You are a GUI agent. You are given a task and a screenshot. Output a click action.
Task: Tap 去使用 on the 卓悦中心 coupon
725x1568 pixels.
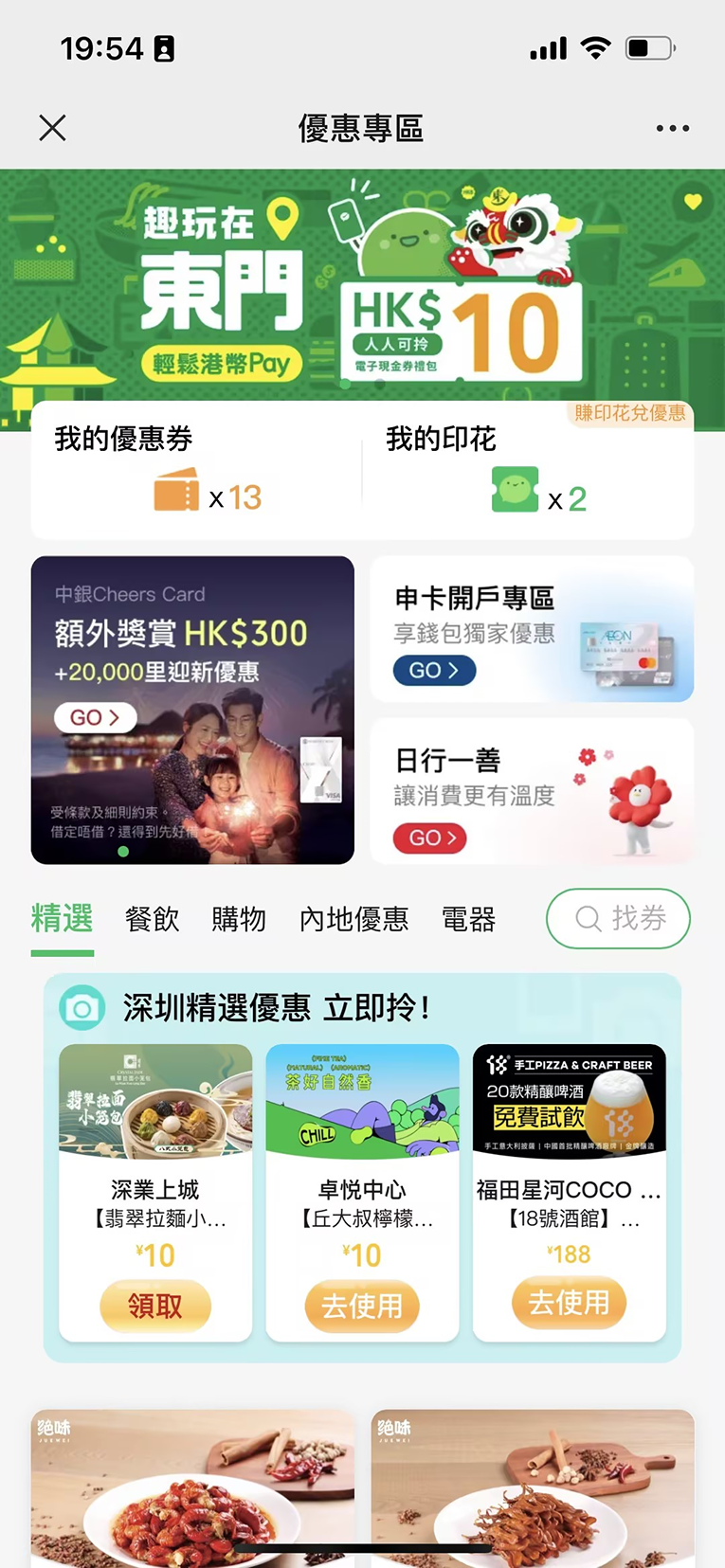point(362,1307)
